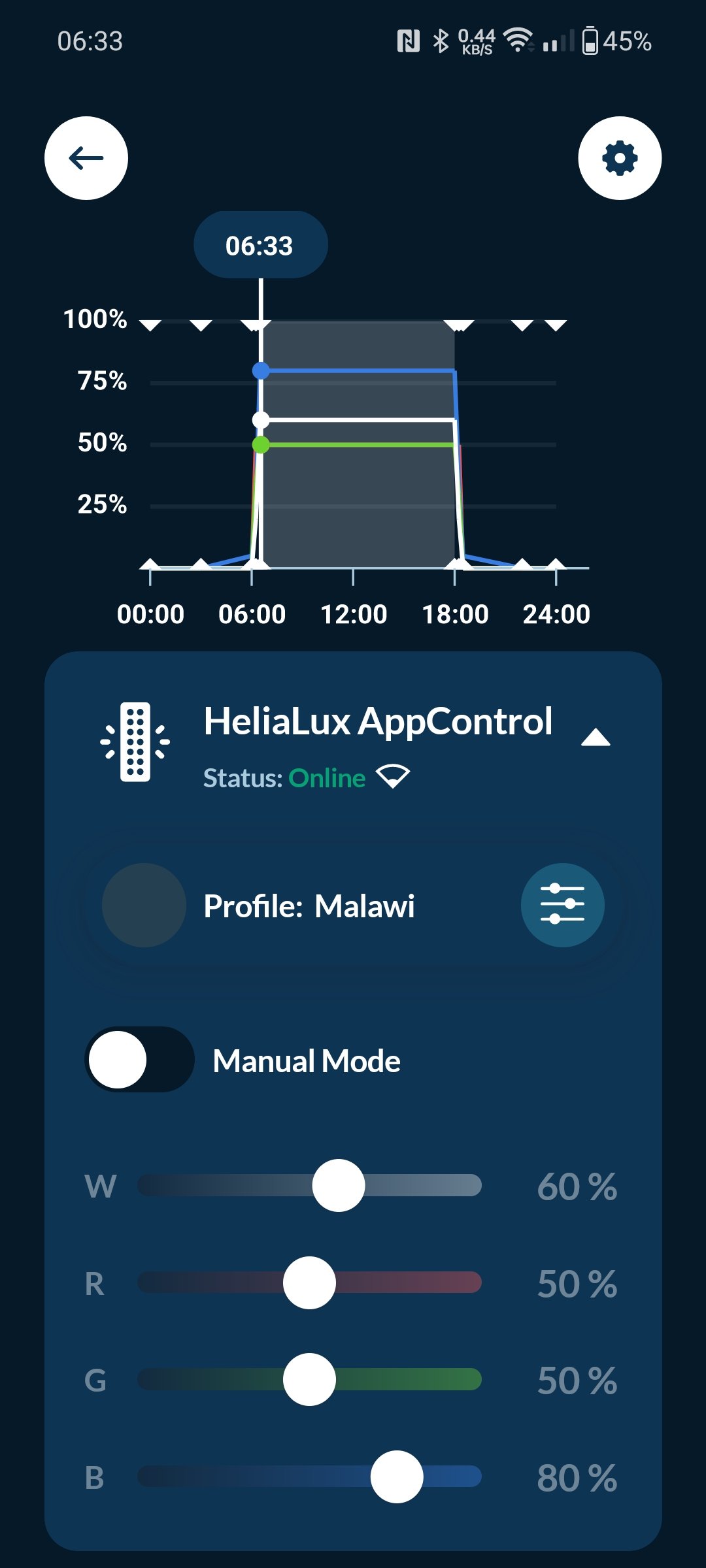
Task: Open the Malawi profile adjustment sliders button
Action: pos(562,905)
